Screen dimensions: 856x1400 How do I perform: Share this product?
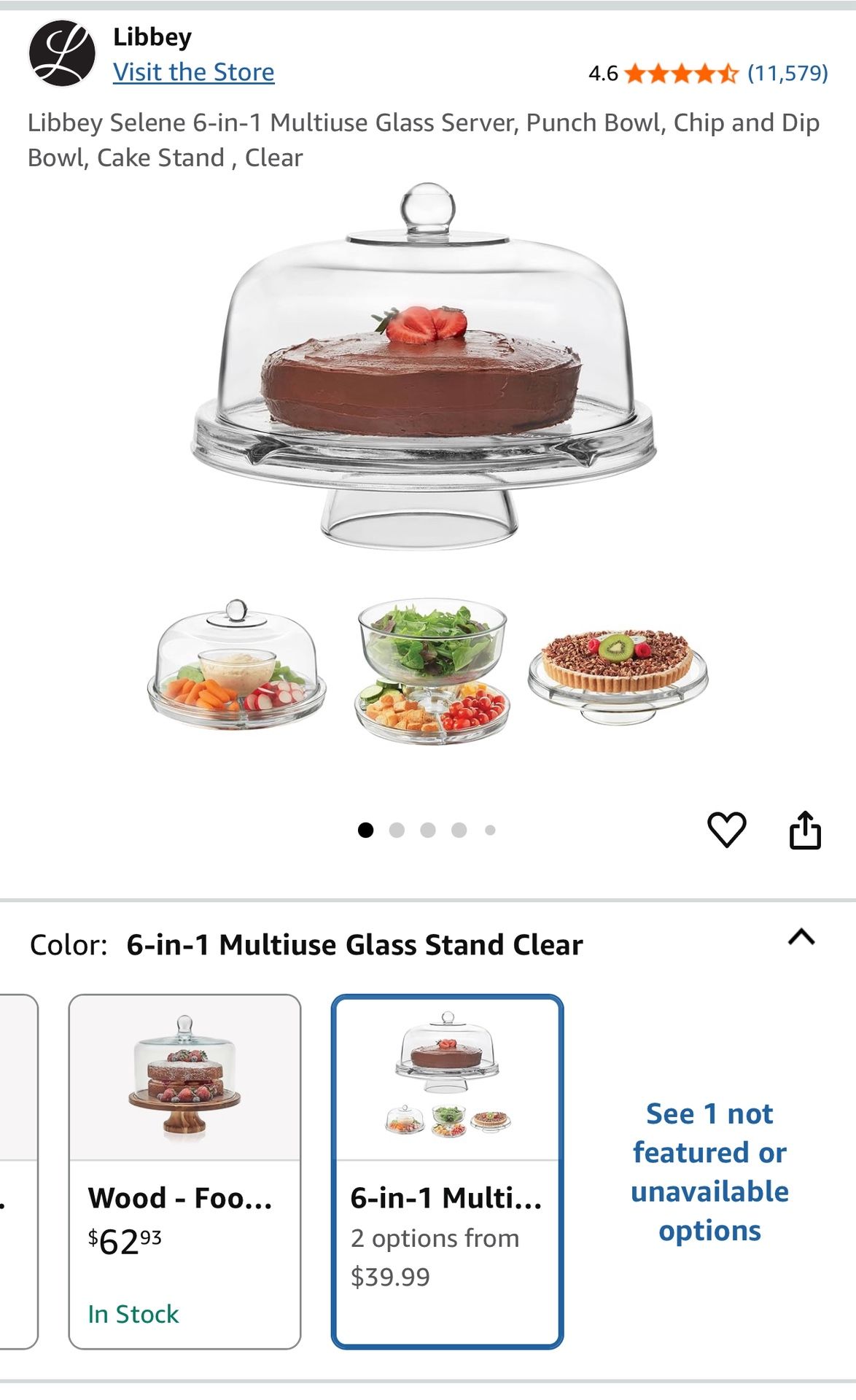click(x=805, y=830)
